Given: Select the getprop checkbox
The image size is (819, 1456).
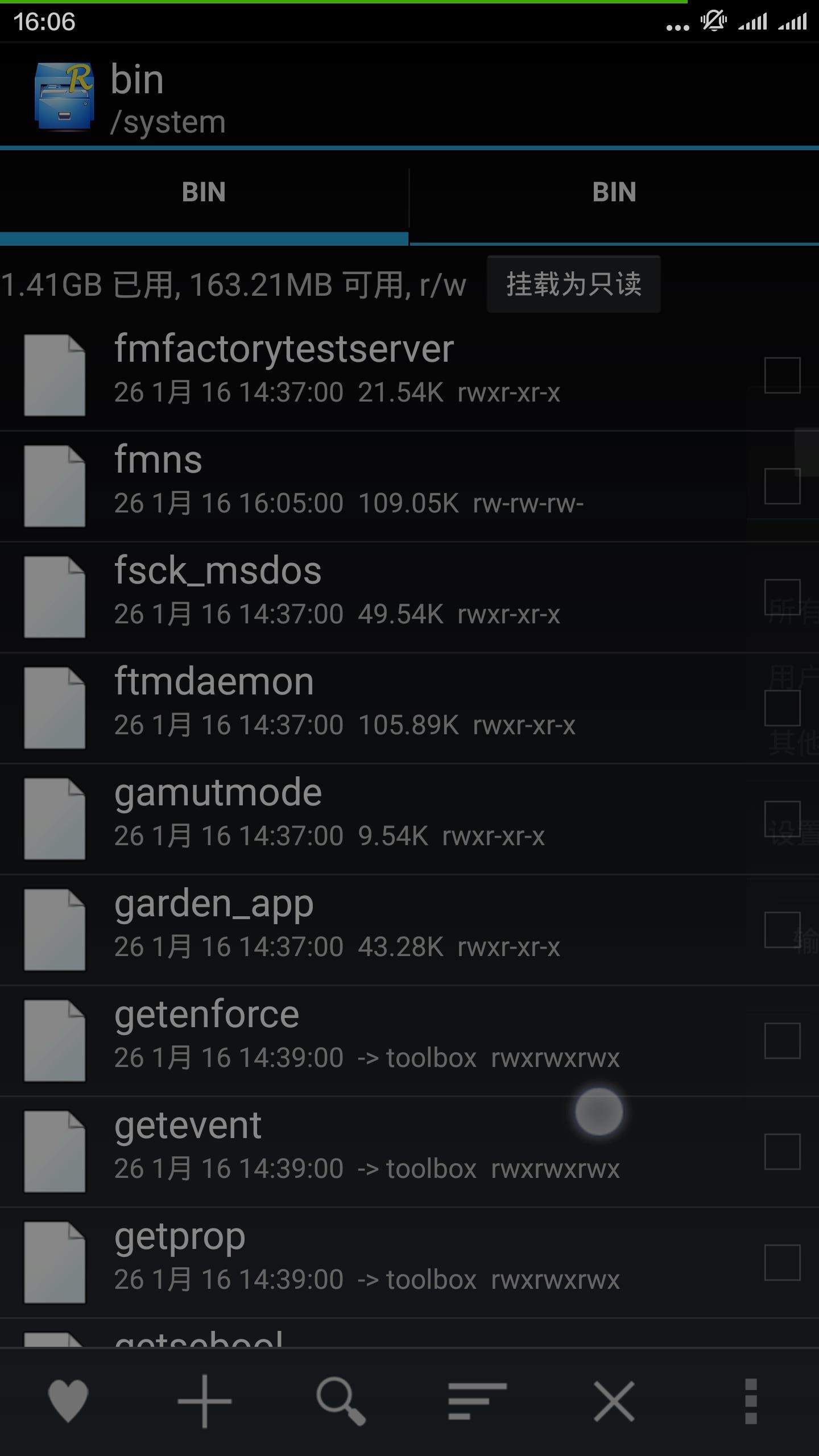Looking at the screenshot, I should (x=783, y=1263).
